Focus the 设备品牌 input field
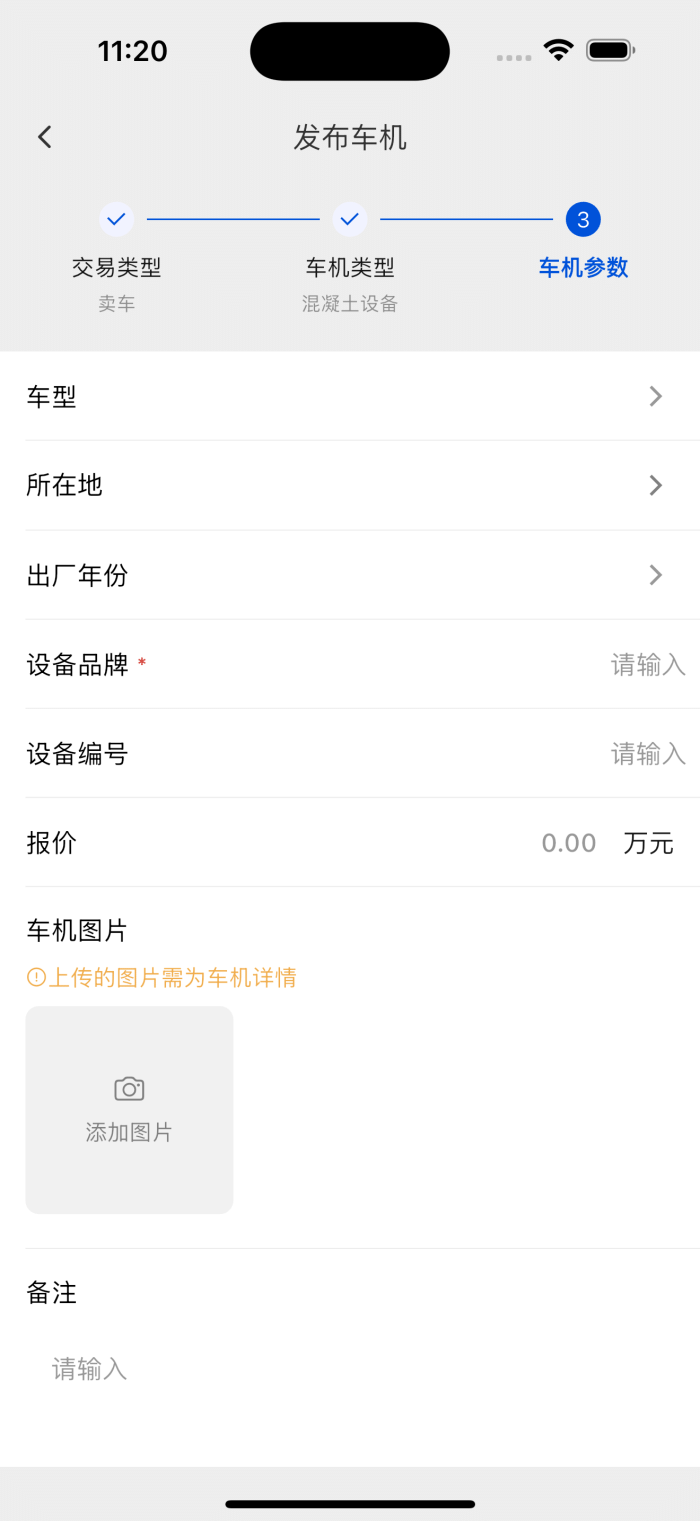 pos(646,664)
